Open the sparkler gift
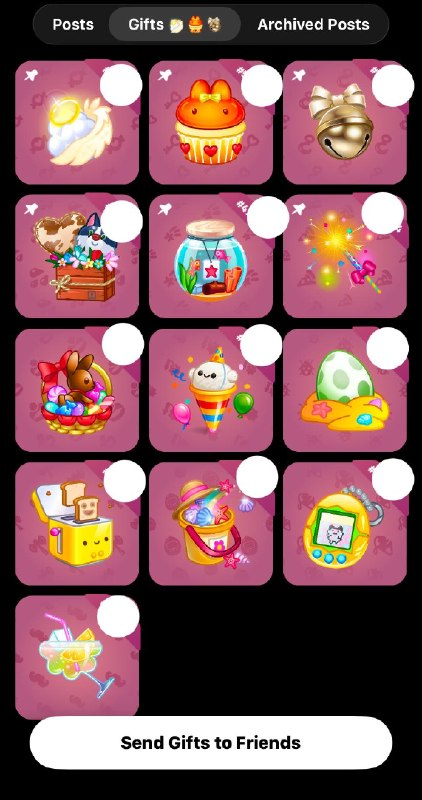 (x=345, y=256)
